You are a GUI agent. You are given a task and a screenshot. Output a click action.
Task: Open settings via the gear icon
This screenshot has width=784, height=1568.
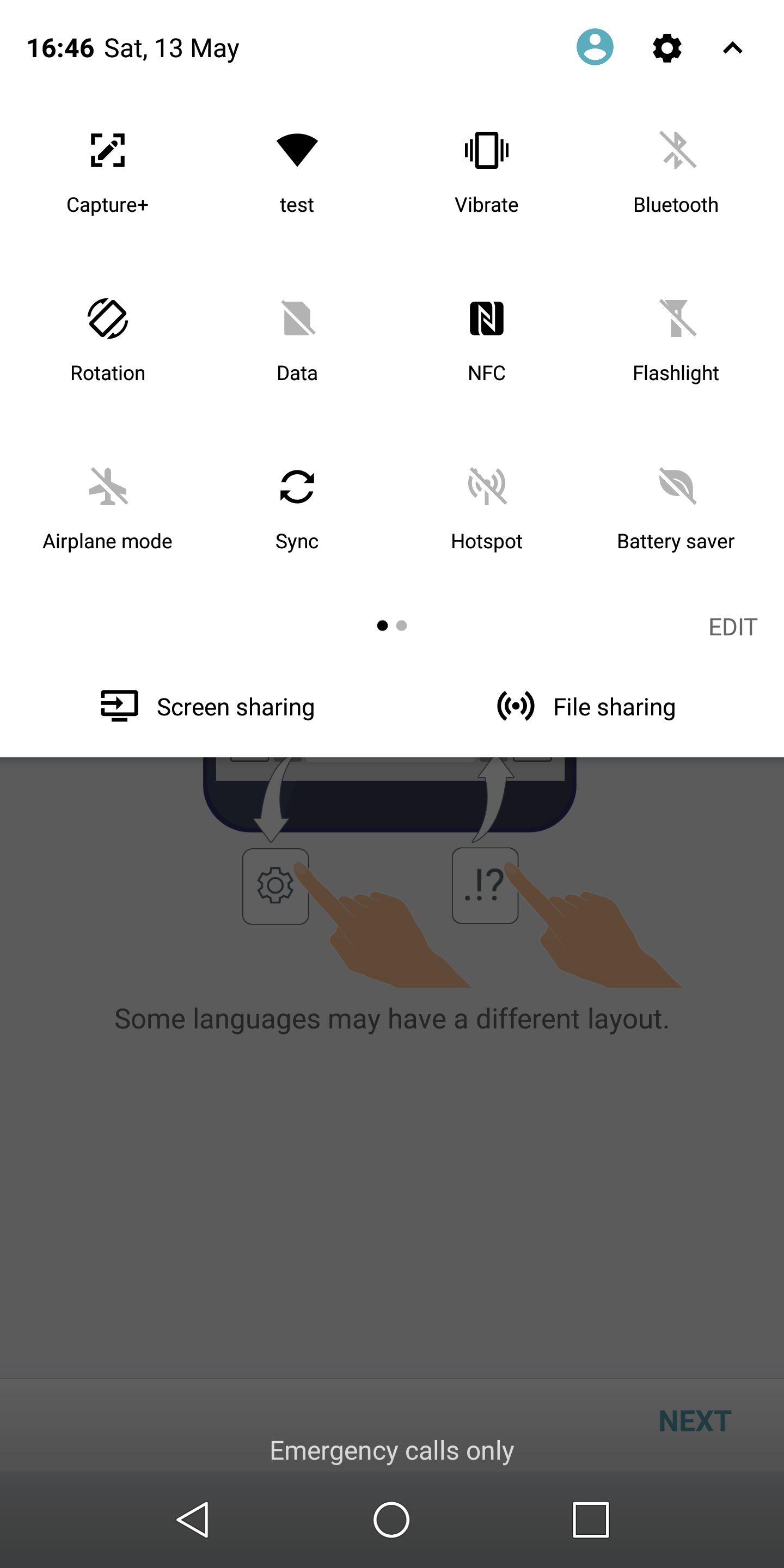click(x=666, y=48)
